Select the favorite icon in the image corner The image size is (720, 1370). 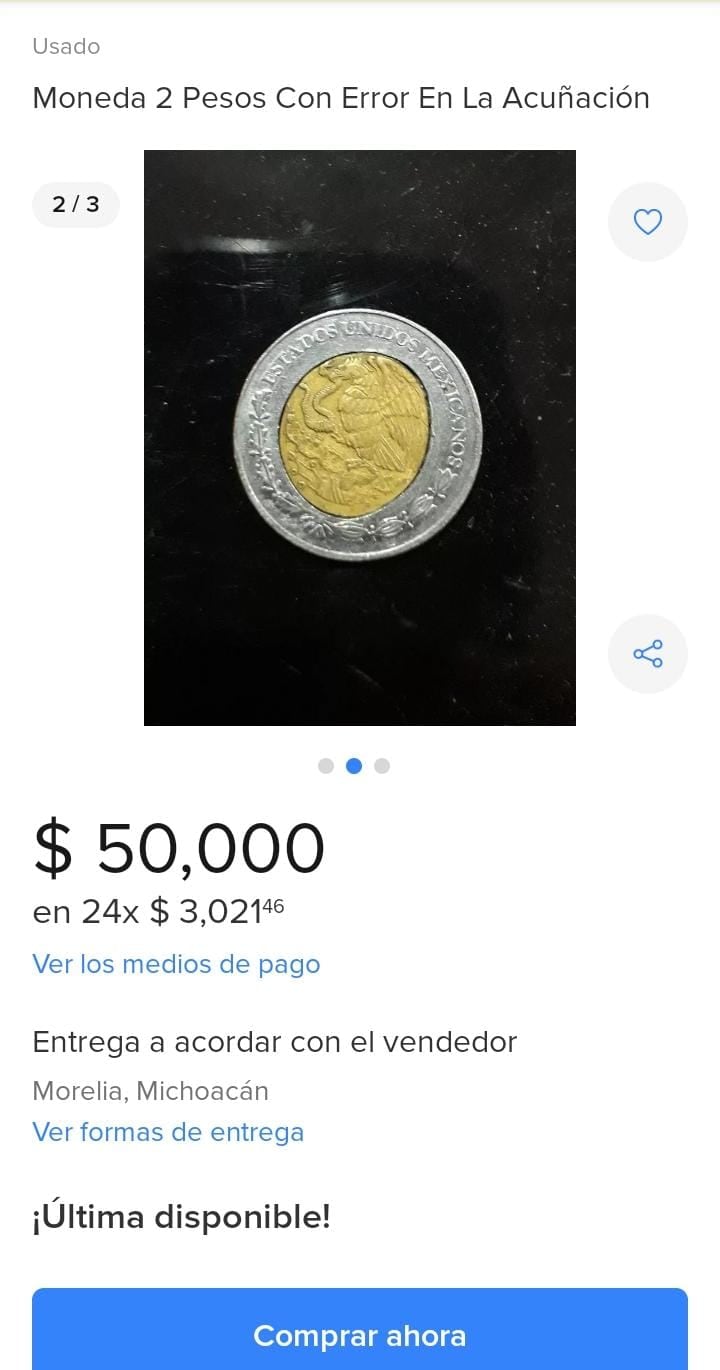click(647, 221)
